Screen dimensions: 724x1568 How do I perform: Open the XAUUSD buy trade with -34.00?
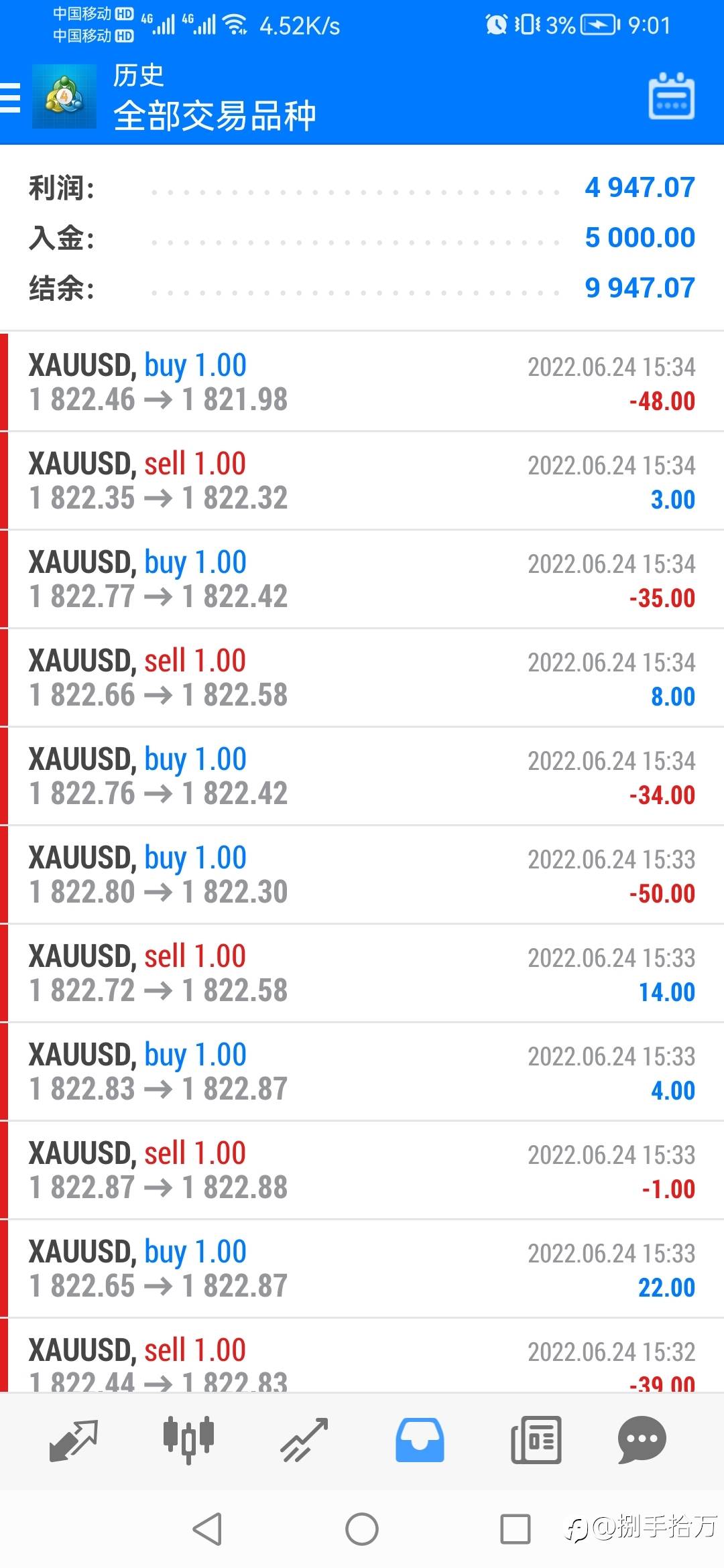tap(362, 776)
